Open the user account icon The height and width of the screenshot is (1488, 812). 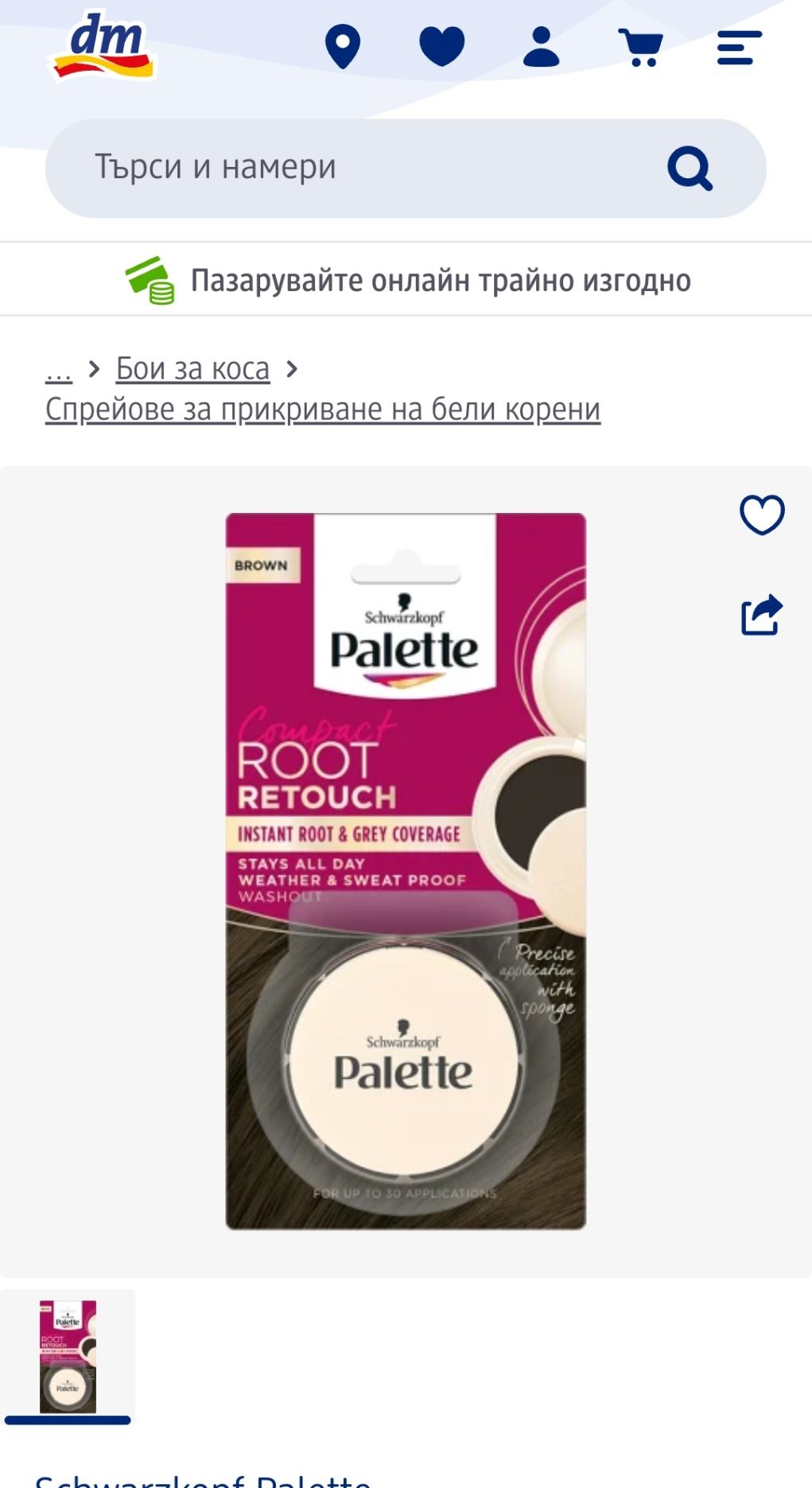pos(541,47)
